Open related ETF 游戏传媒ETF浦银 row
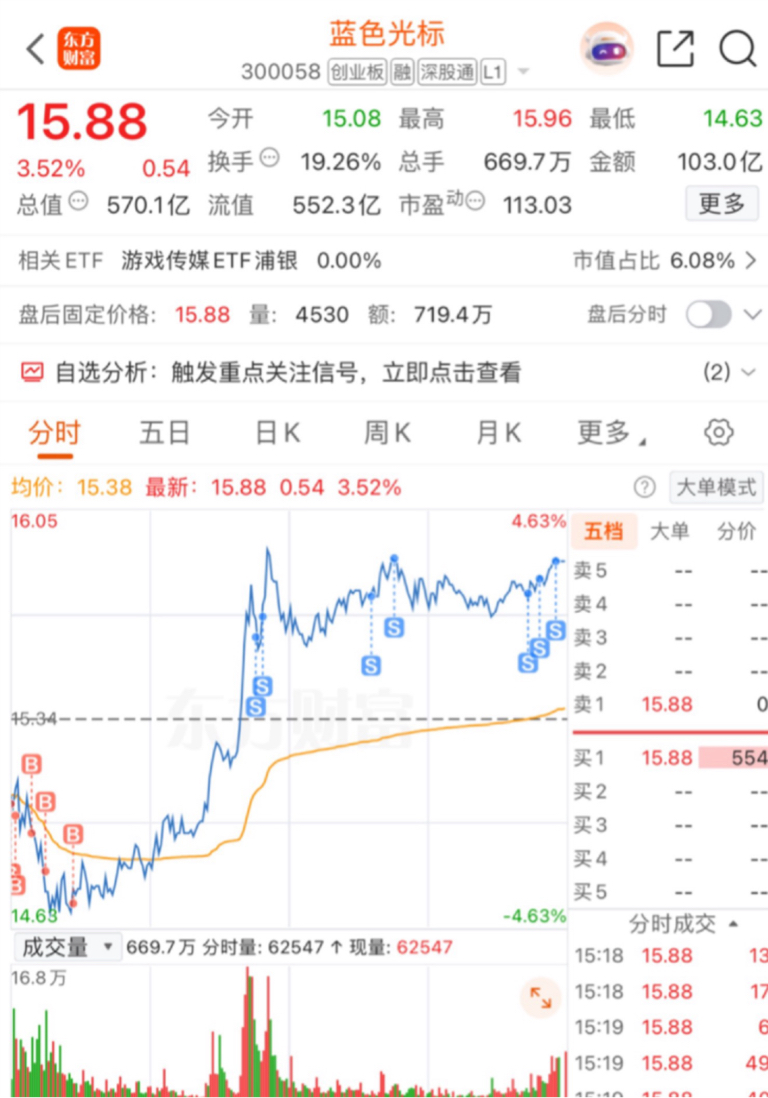The image size is (768, 1098). tap(384, 261)
